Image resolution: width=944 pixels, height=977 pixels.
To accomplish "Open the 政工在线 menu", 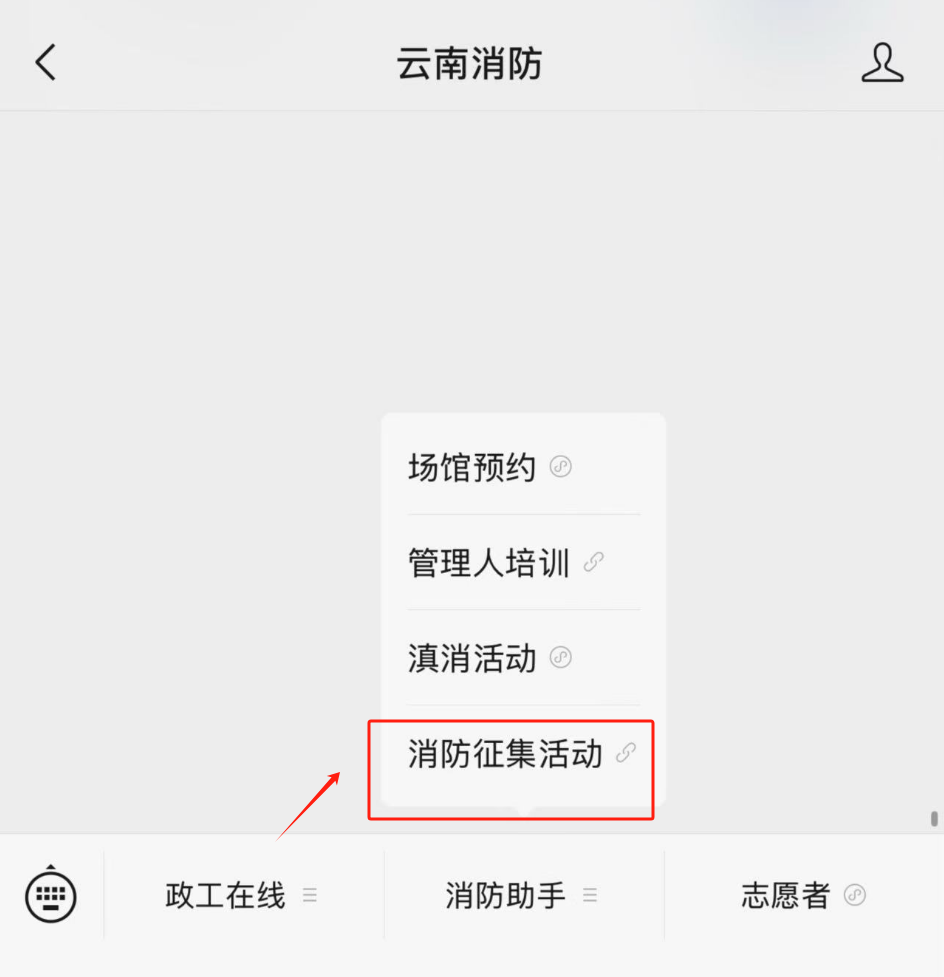I will pos(241,895).
